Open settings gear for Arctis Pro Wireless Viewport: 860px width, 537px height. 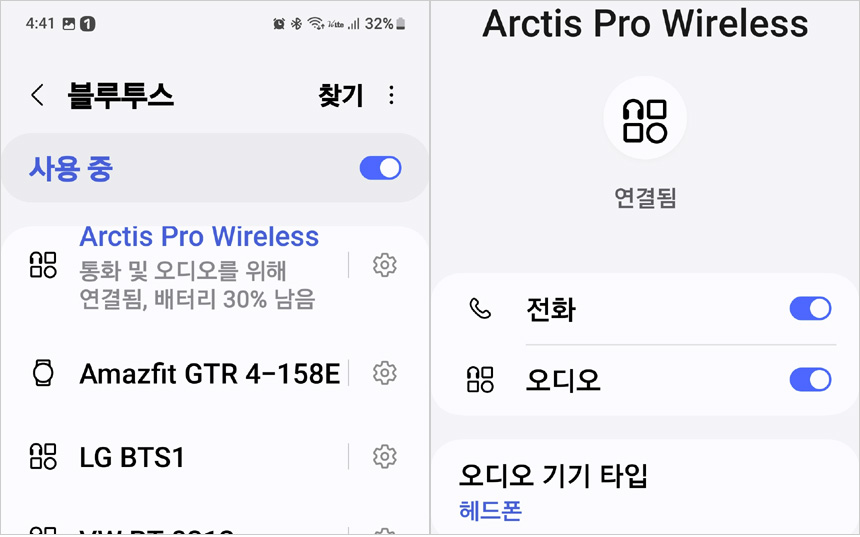[x=384, y=265]
